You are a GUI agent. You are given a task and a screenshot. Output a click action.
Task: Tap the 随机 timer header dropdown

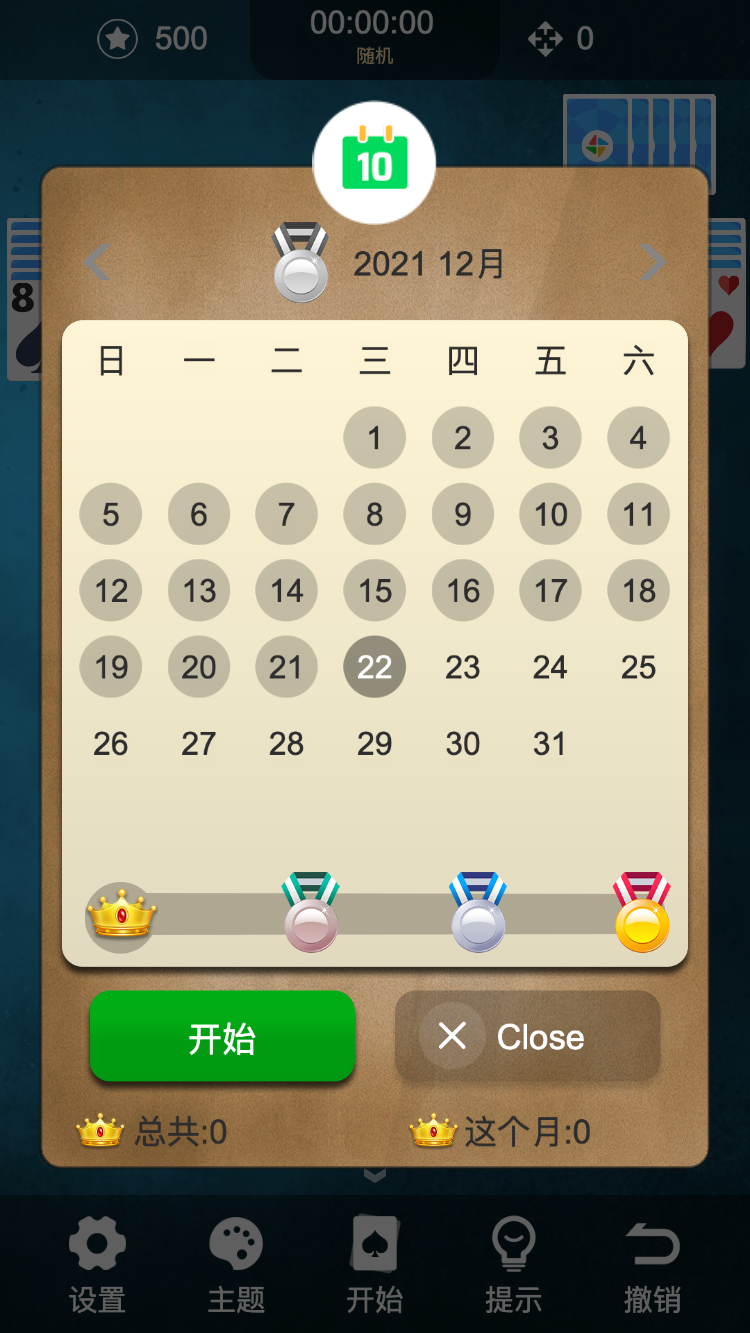pyautogui.click(x=374, y=38)
